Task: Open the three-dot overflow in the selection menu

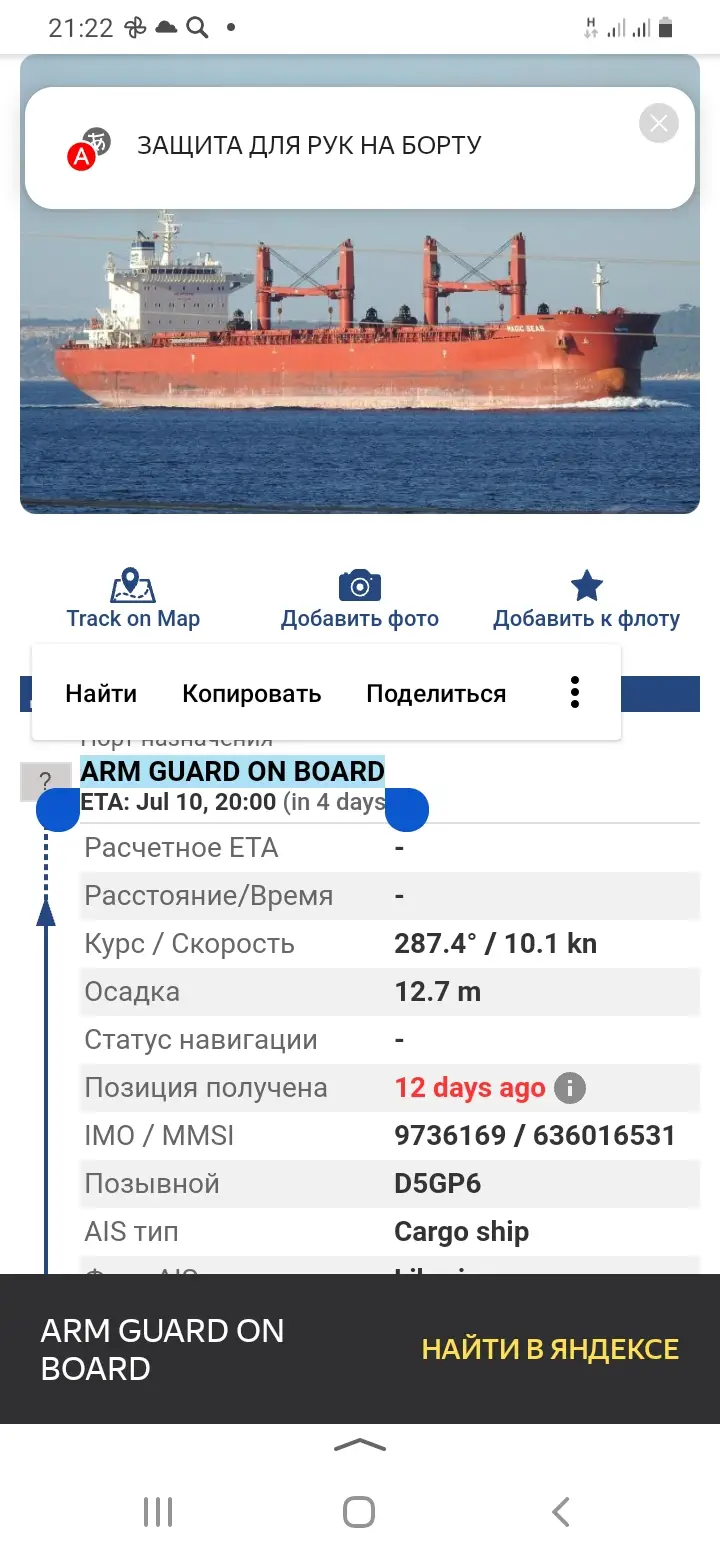Action: (x=574, y=692)
